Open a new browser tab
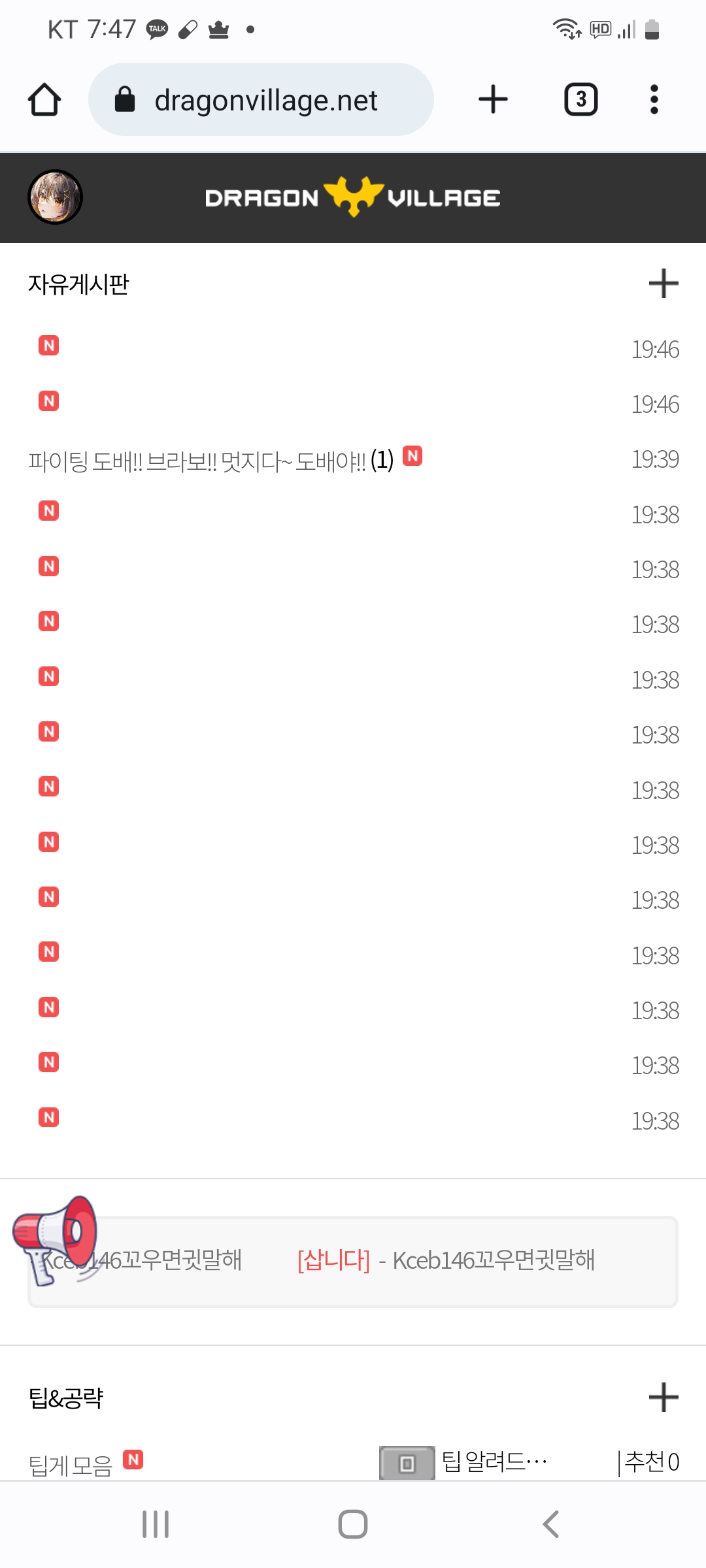This screenshot has width=706, height=1568. tap(493, 100)
